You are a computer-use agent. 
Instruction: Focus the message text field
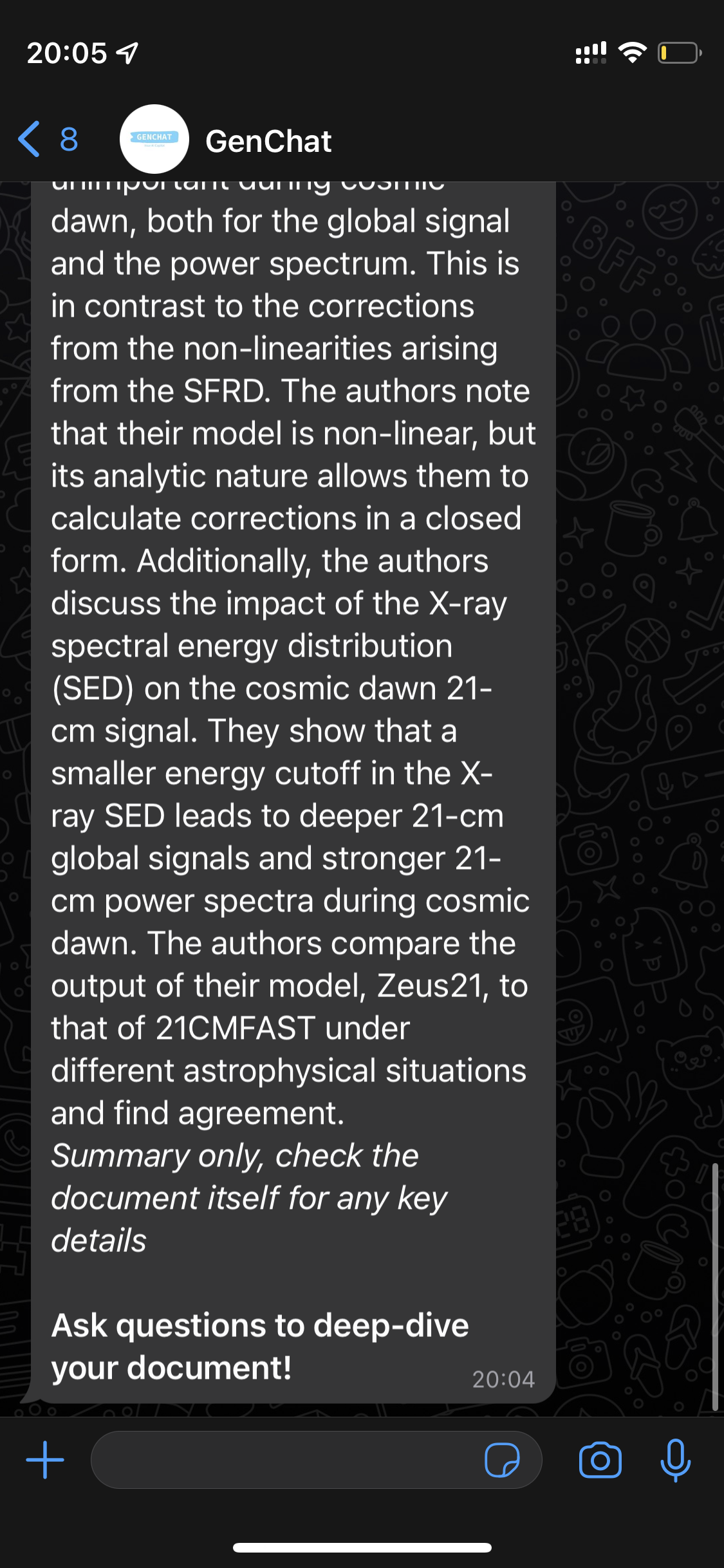coord(283,1460)
